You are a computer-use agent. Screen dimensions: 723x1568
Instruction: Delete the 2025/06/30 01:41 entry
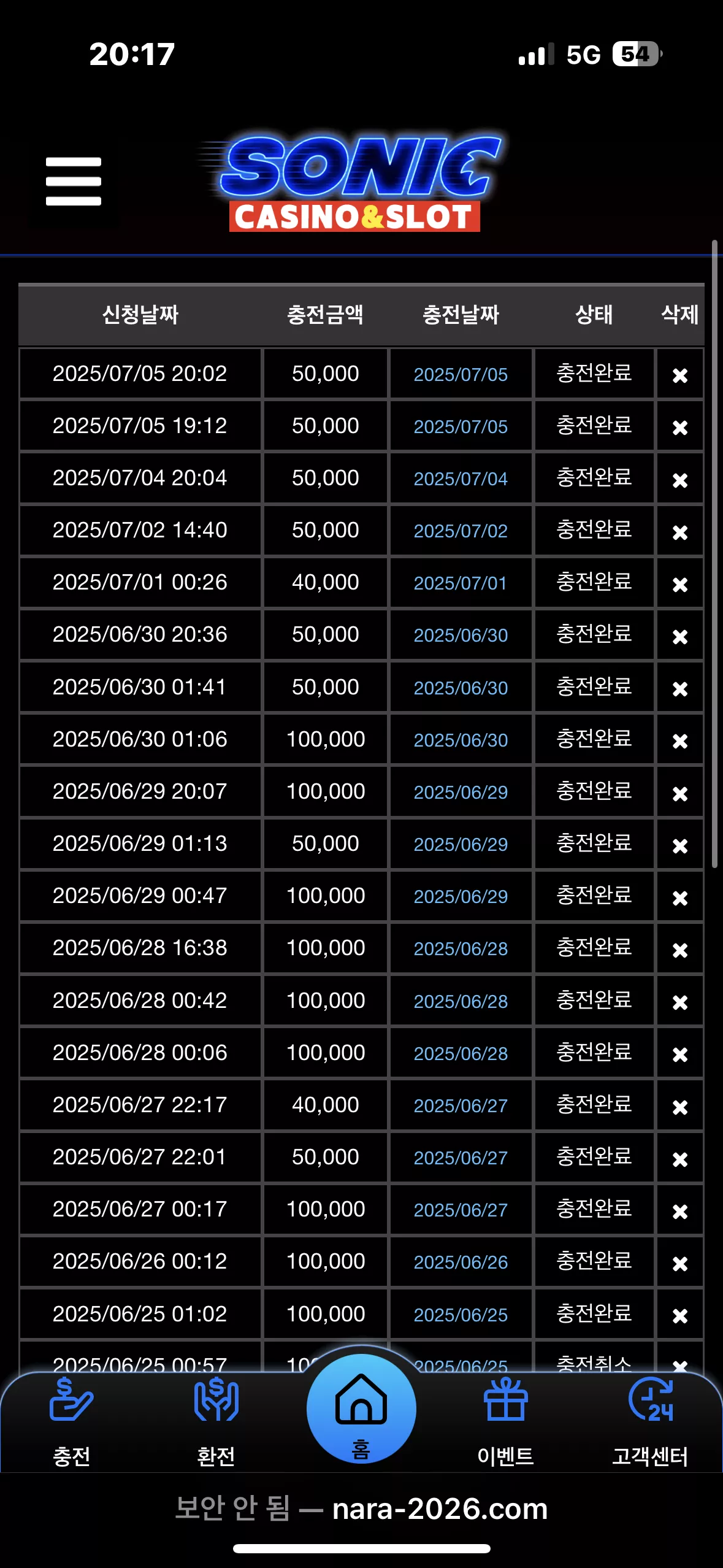(680, 688)
